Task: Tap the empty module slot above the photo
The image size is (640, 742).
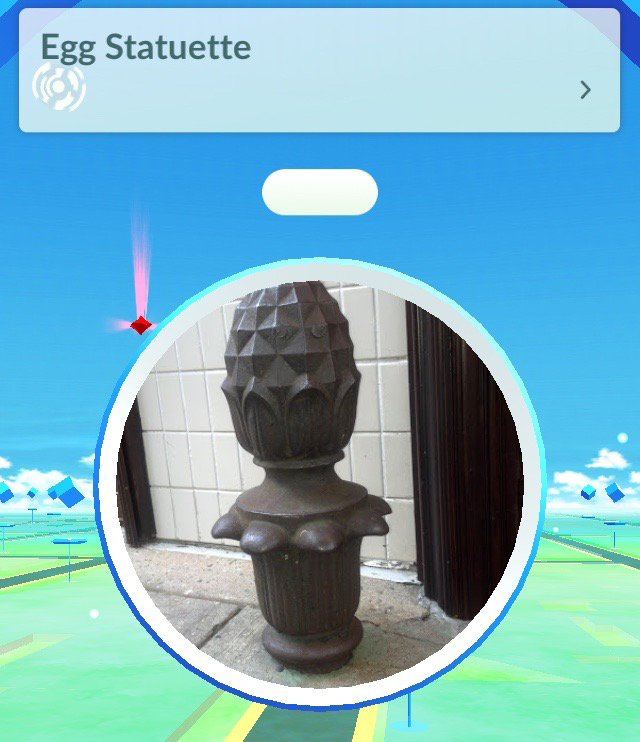Action: (320, 192)
